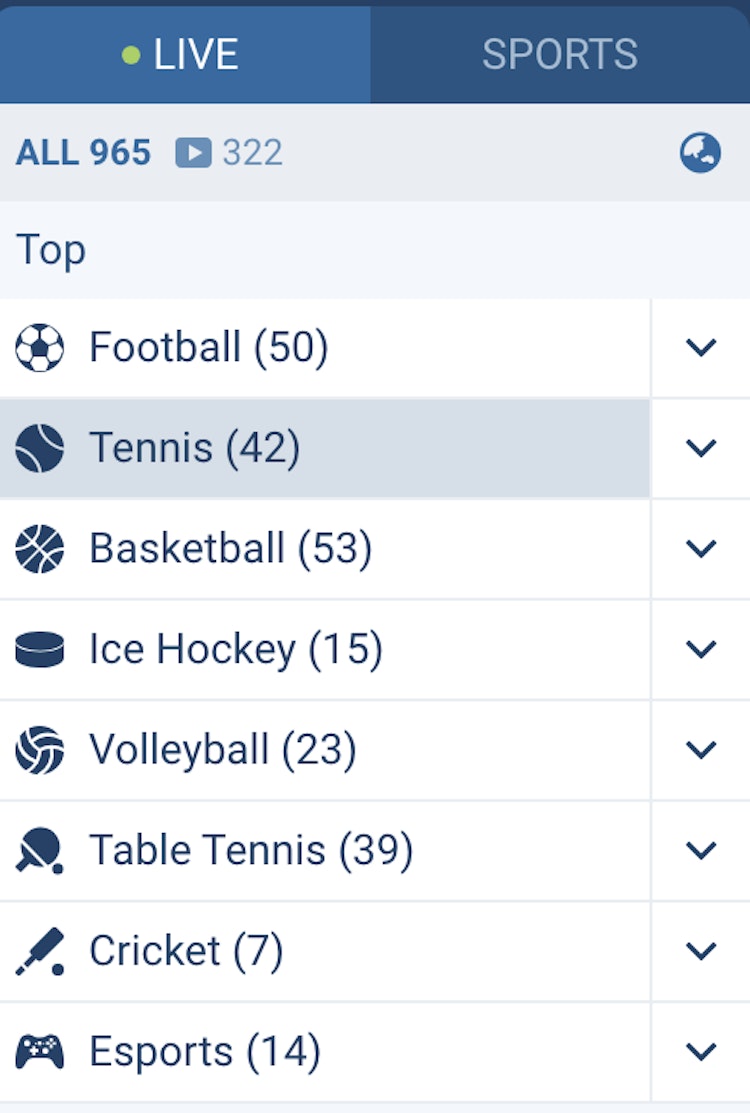The width and height of the screenshot is (750, 1113).
Task: Click the Esports gamepad icon
Action: (x=40, y=1051)
